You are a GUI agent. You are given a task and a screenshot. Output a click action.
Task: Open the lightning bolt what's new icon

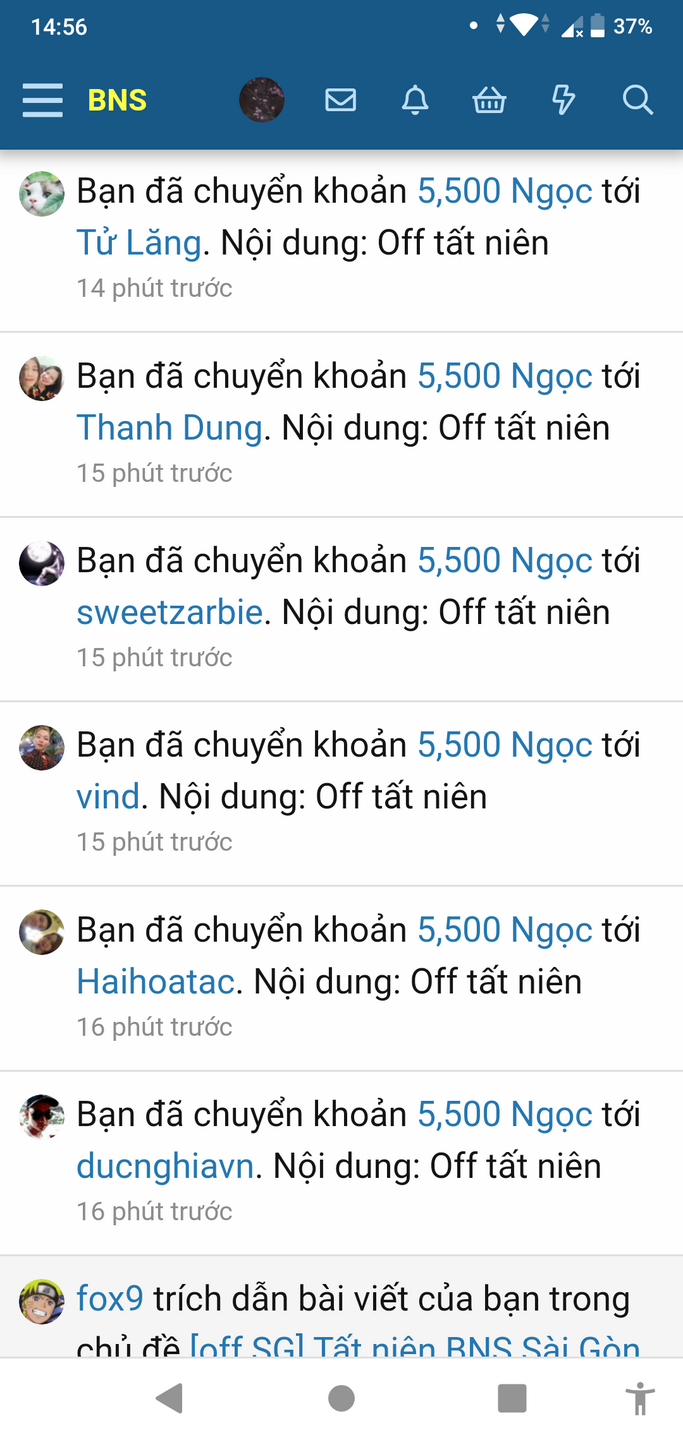564,100
